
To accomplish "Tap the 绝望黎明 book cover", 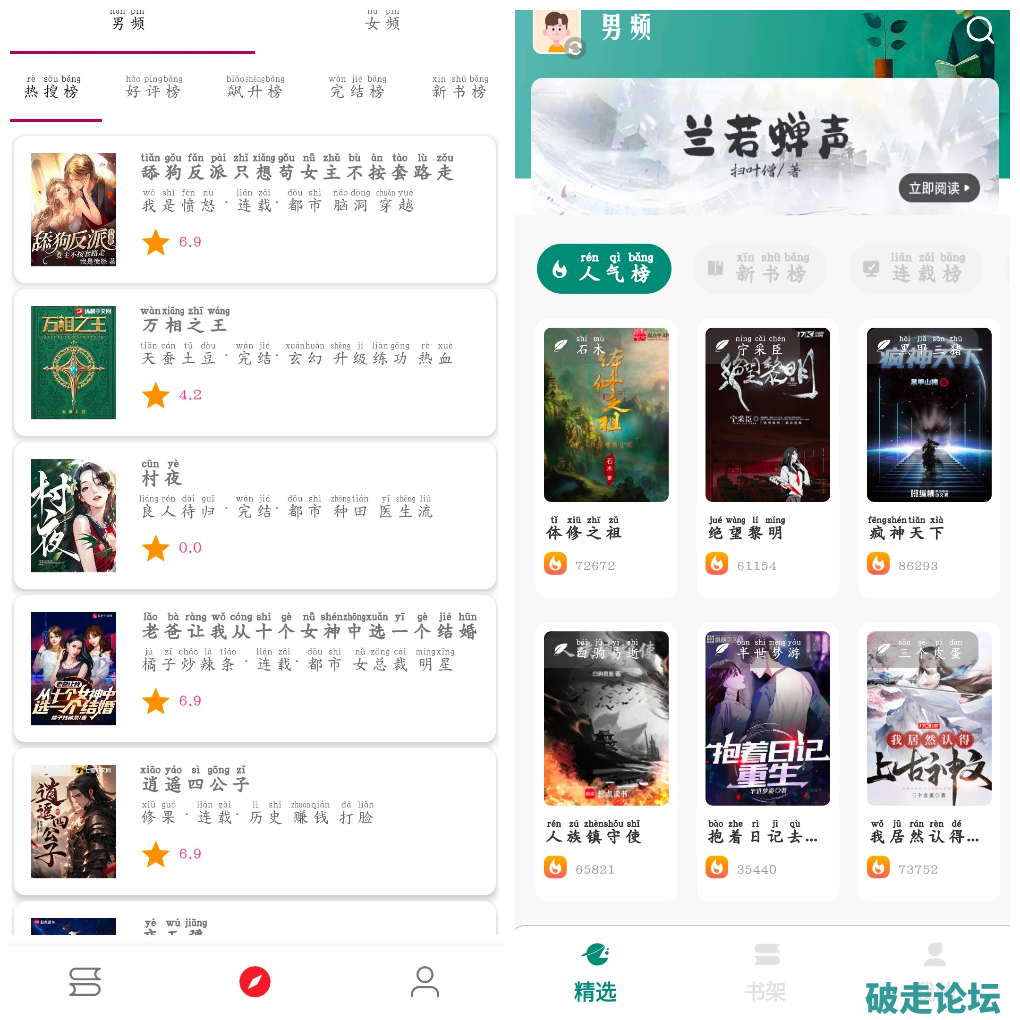I will (x=767, y=415).
